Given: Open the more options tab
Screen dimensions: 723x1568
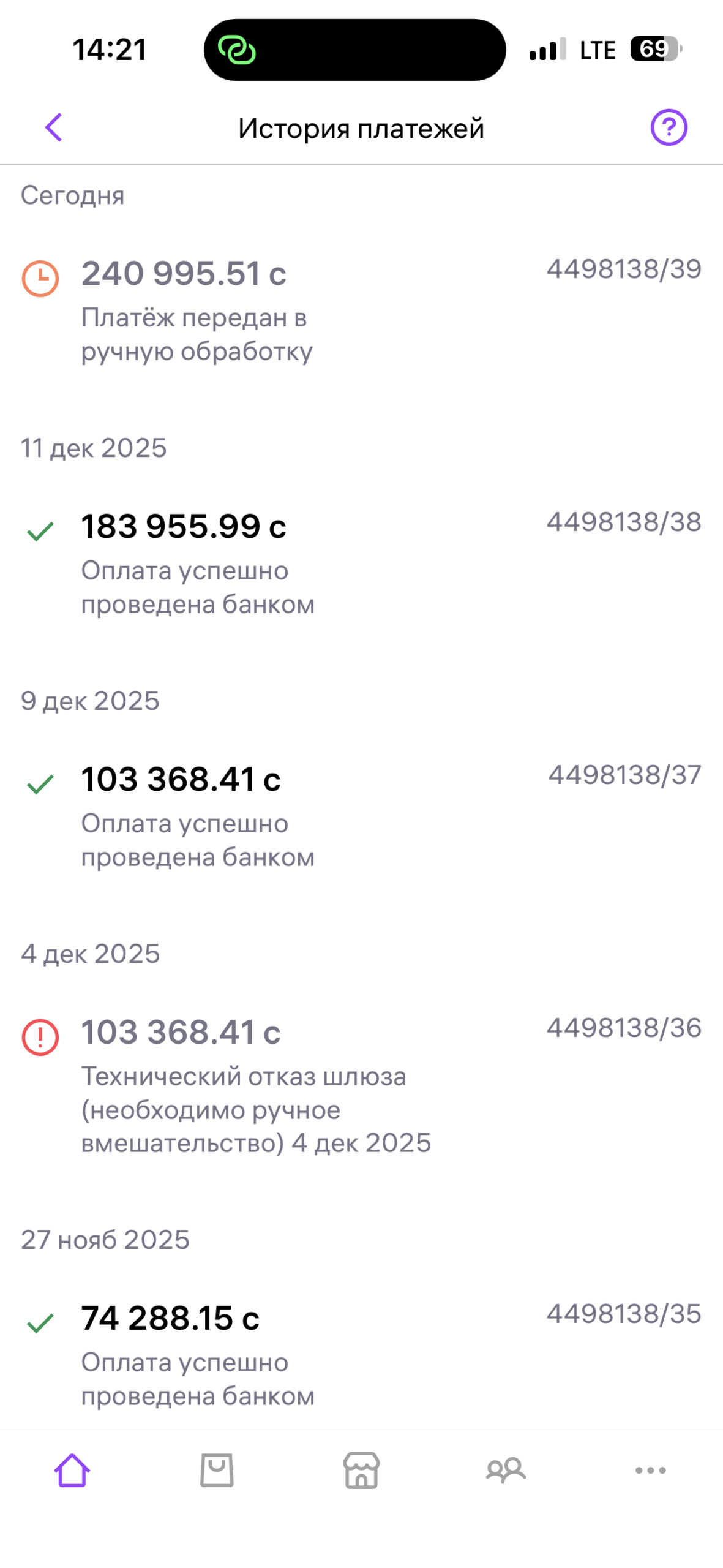Looking at the screenshot, I should 650,1470.
